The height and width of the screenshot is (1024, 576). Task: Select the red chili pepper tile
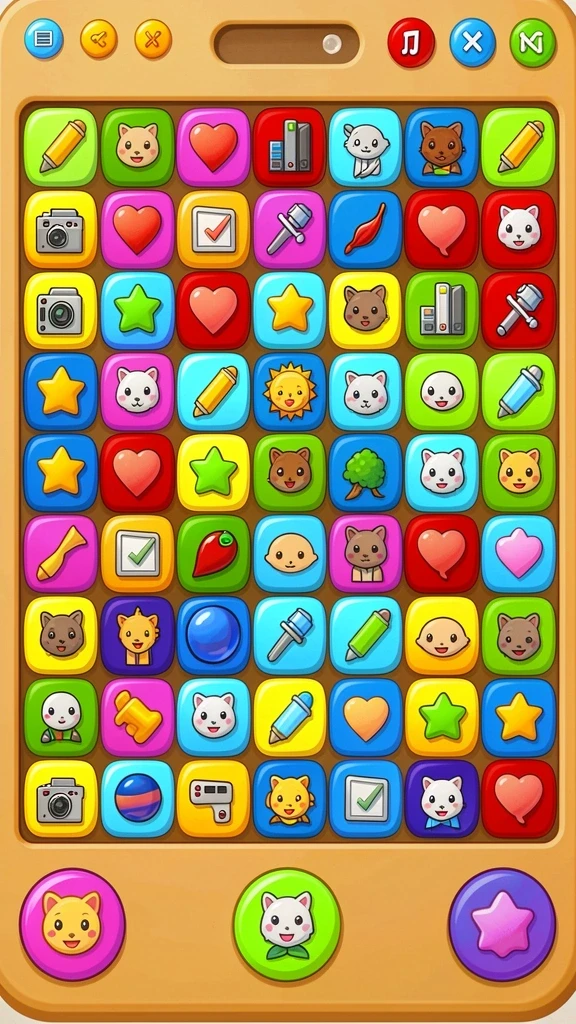(x=213, y=554)
